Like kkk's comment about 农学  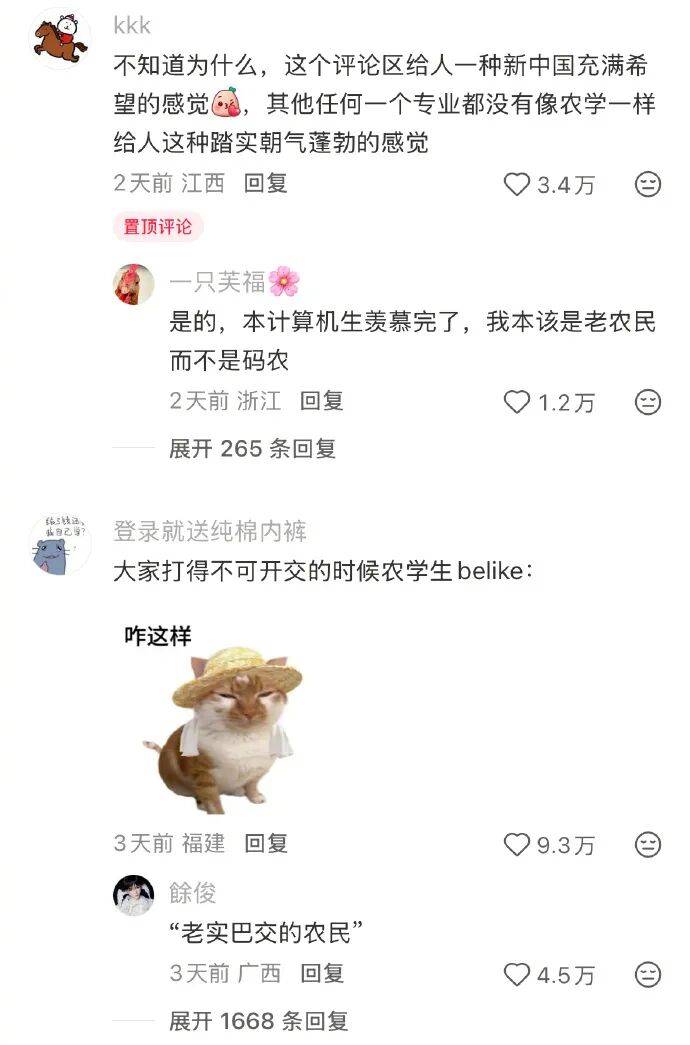click(516, 184)
